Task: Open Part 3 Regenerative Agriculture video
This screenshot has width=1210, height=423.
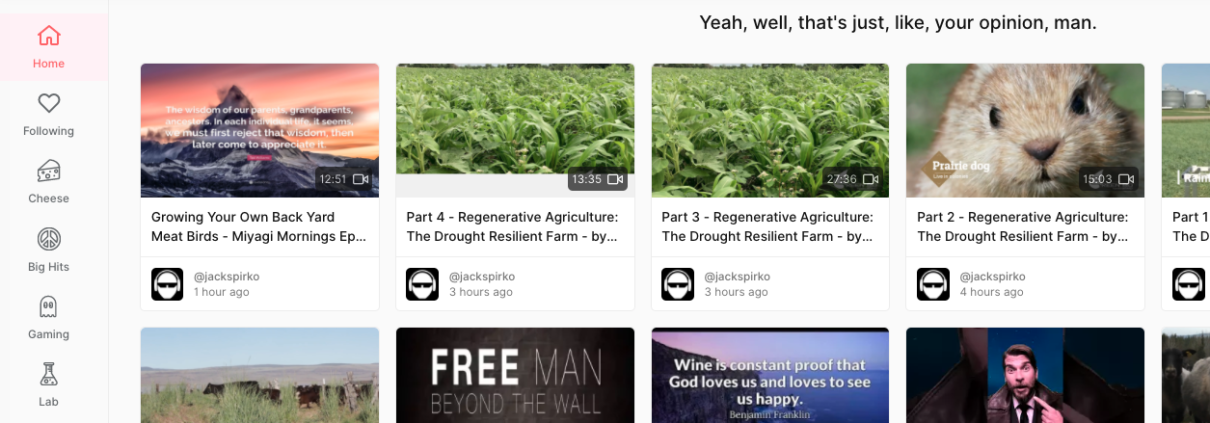Action: coord(770,130)
